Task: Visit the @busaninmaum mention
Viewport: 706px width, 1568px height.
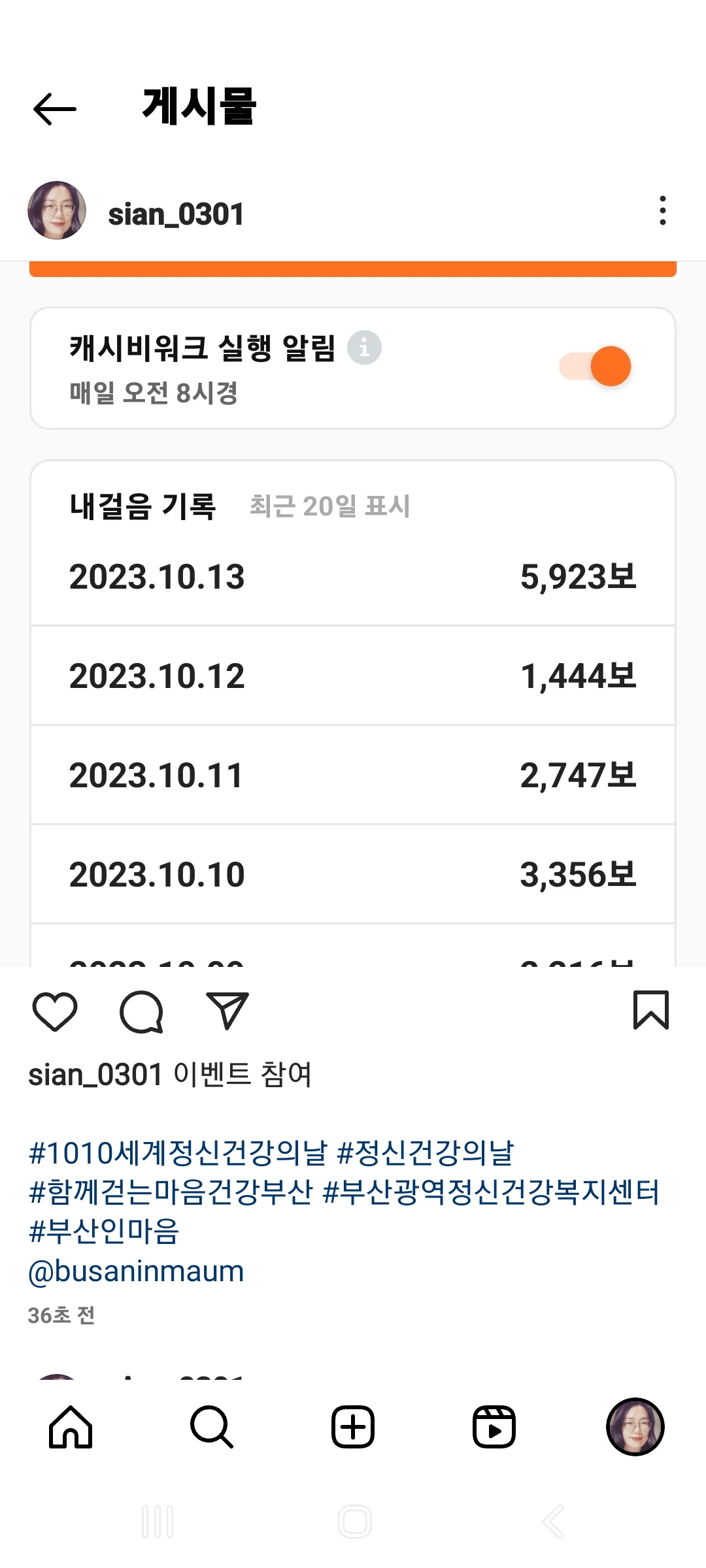Action: [136, 1271]
